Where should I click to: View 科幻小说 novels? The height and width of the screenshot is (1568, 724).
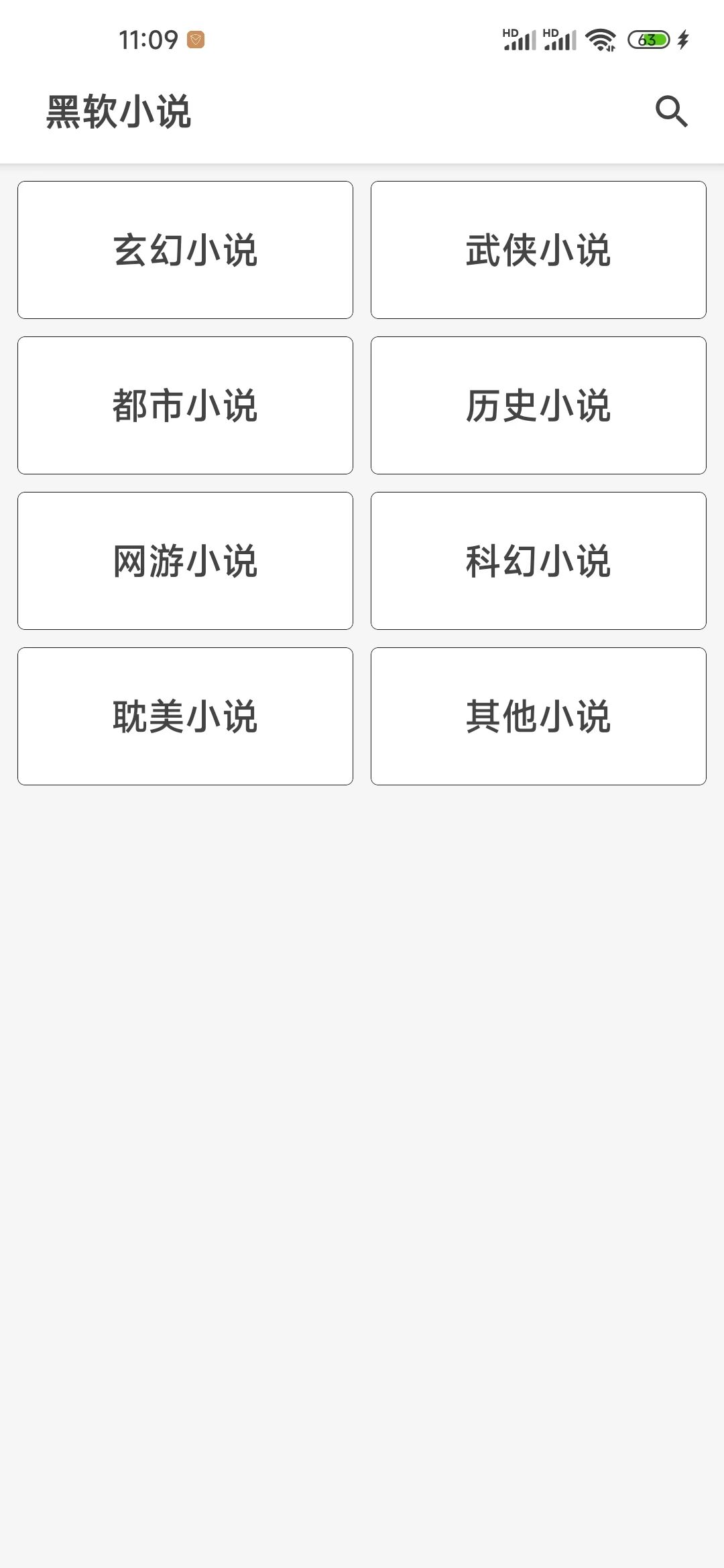point(538,561)
